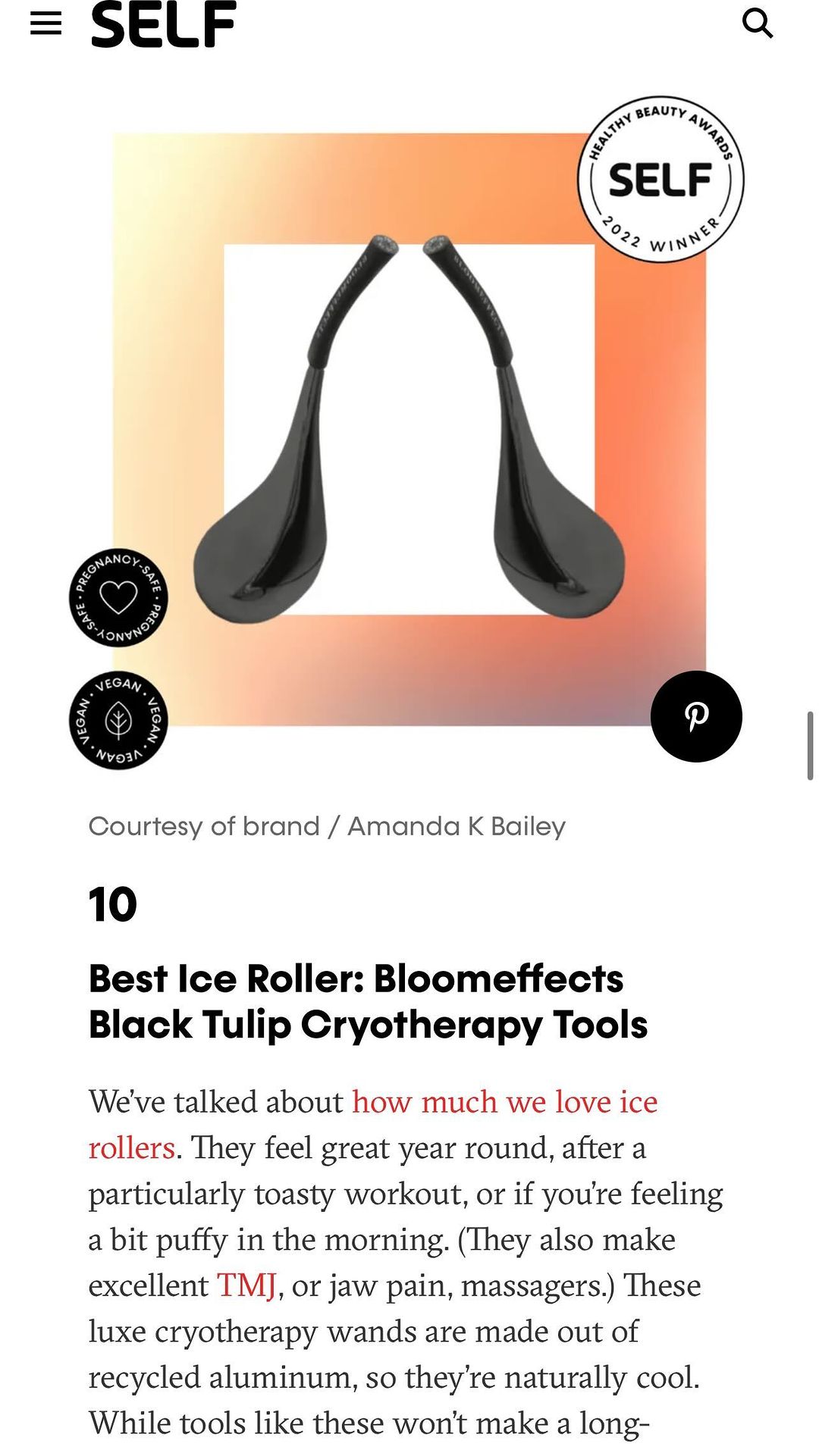Pin this image to Pinterest
This screenshot has width=819, height=1456.
coord(695,716)
